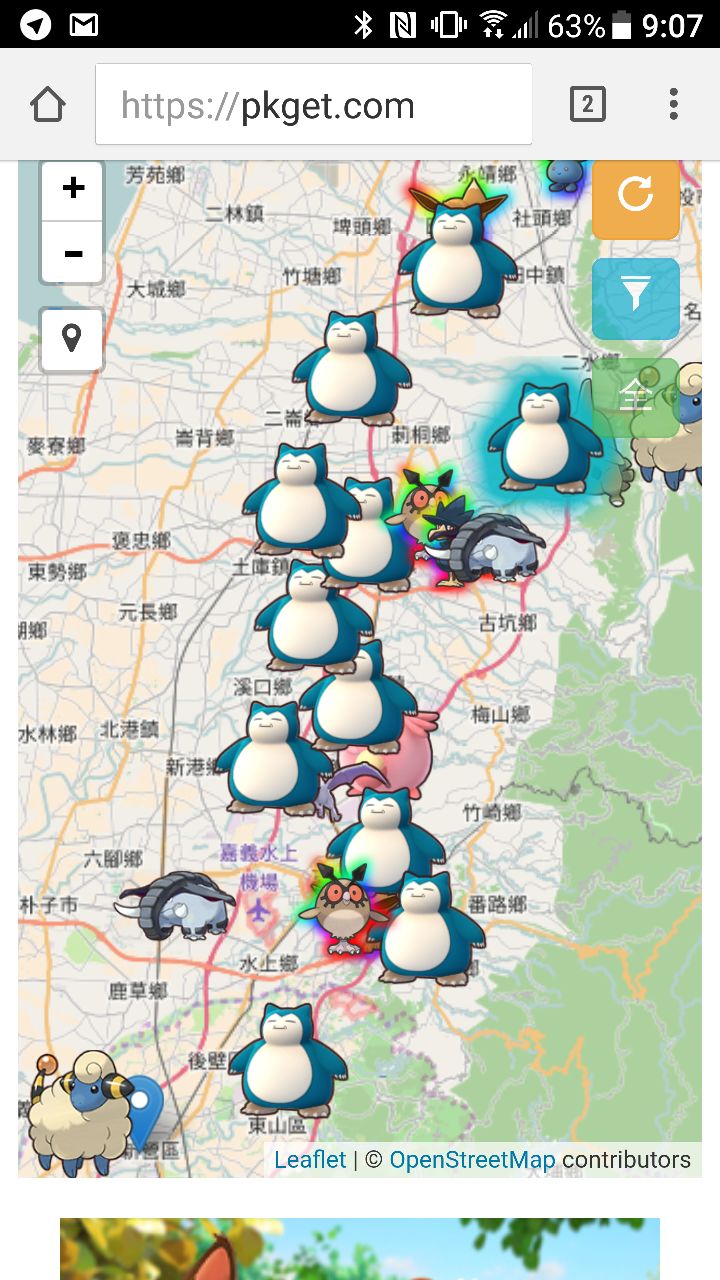Edit the pkget.com address bar
This screenshot has height=1280, width=720.
pyautogui.click(x=313, y=105)
